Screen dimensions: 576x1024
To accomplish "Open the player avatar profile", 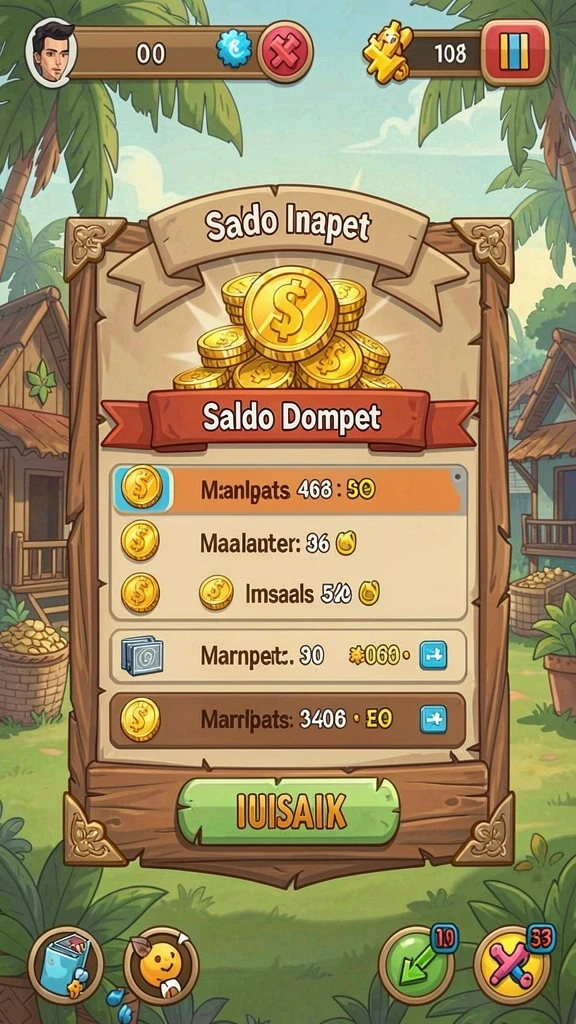I will [51, 52].
